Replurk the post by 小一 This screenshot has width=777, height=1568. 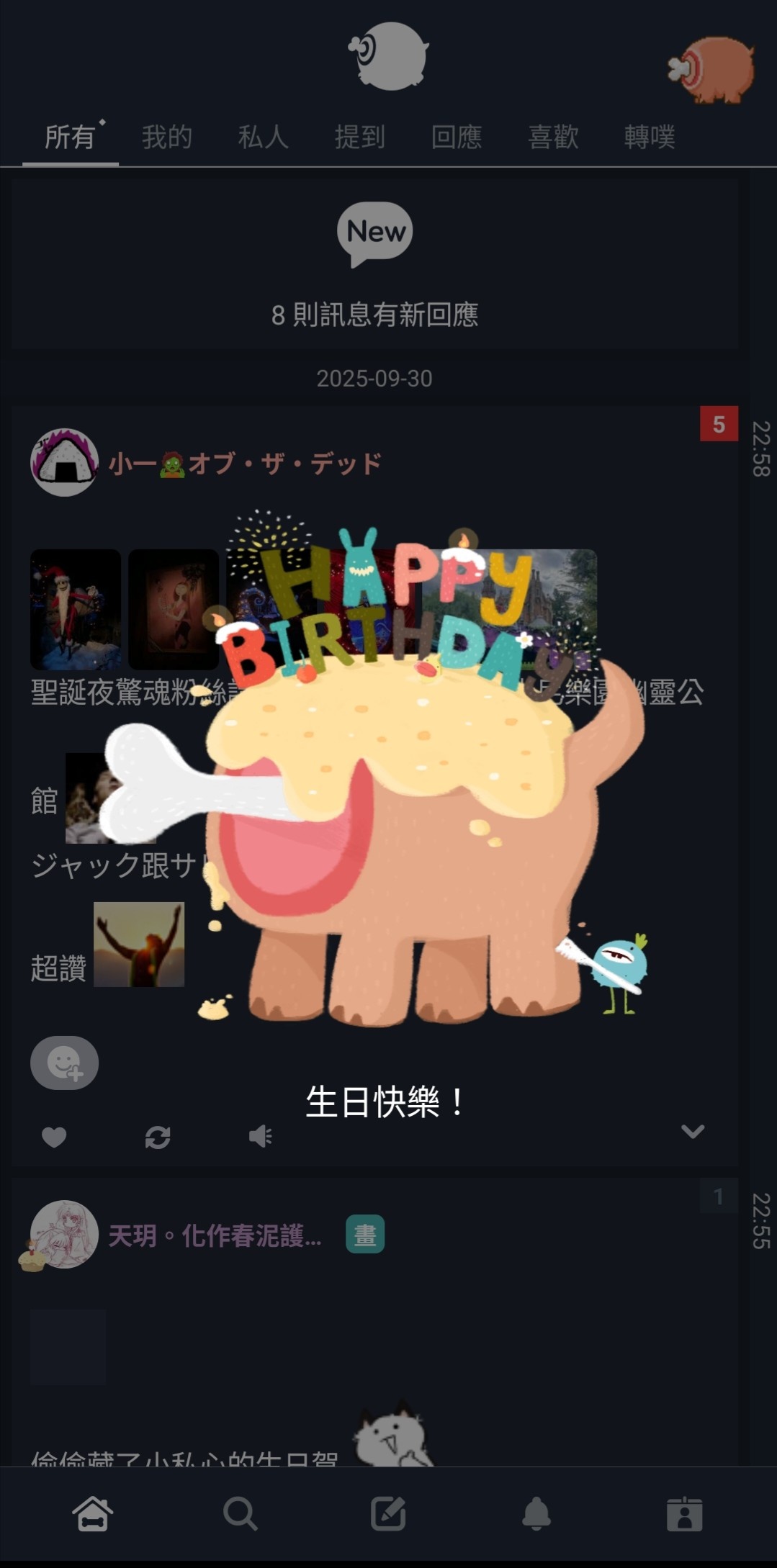click(x=158, y=1137)
